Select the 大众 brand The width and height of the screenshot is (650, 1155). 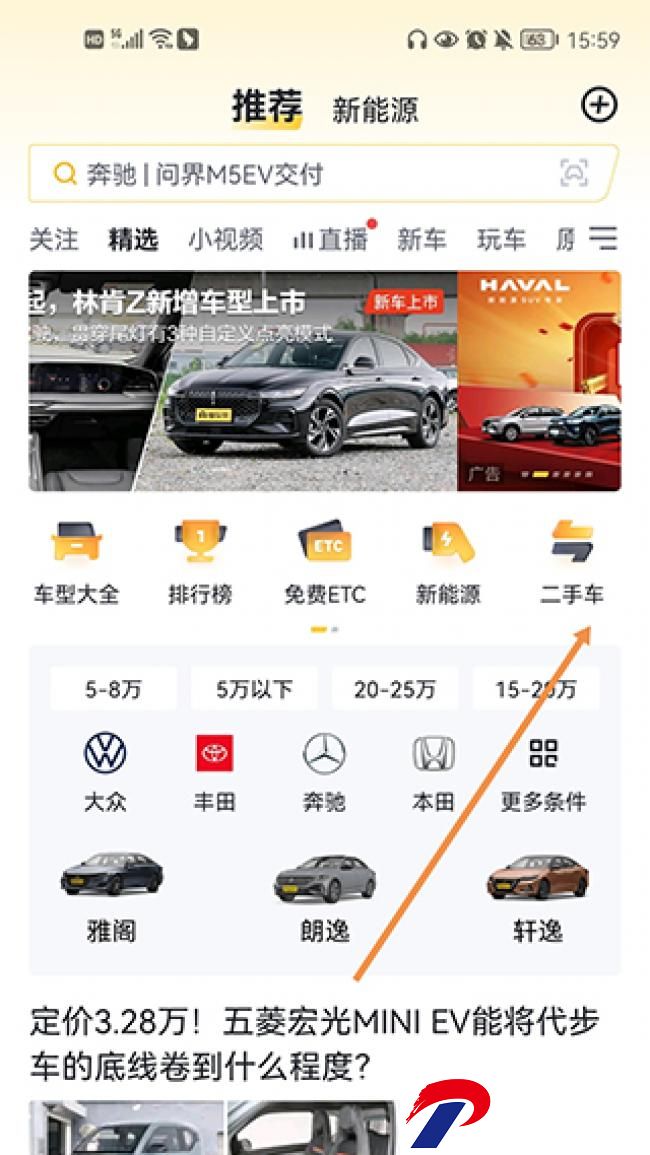pos(105,771)
